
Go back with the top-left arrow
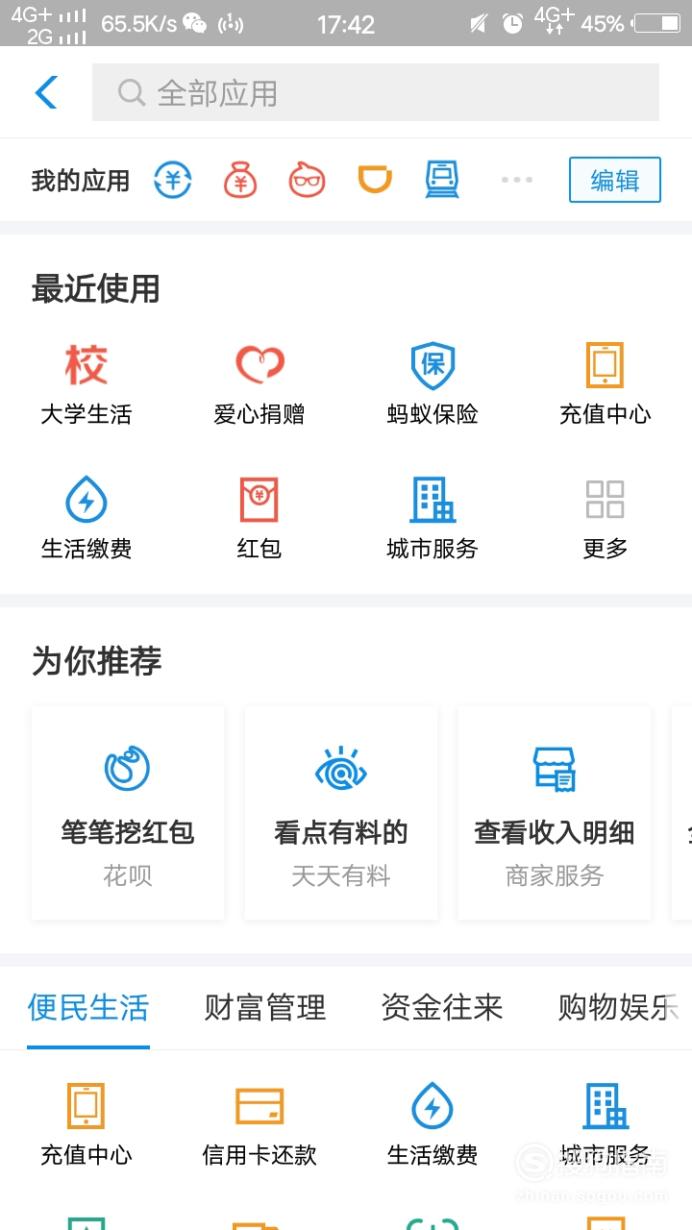46,93
